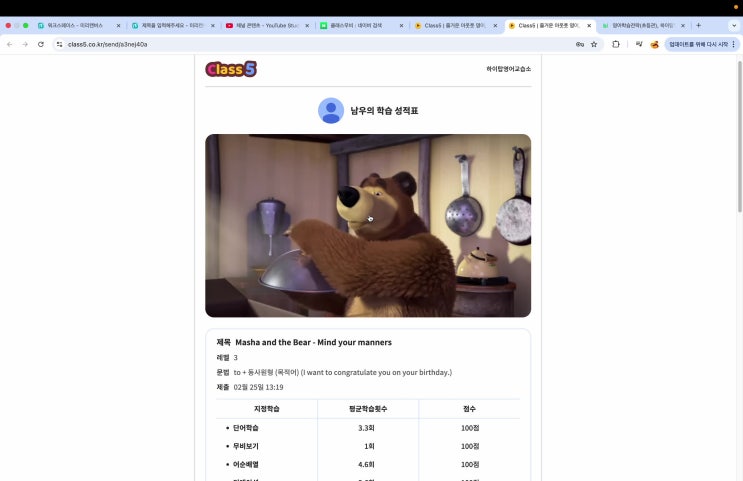Close the active Class5 tab
The image size is (743, 481).
[589, 25]
